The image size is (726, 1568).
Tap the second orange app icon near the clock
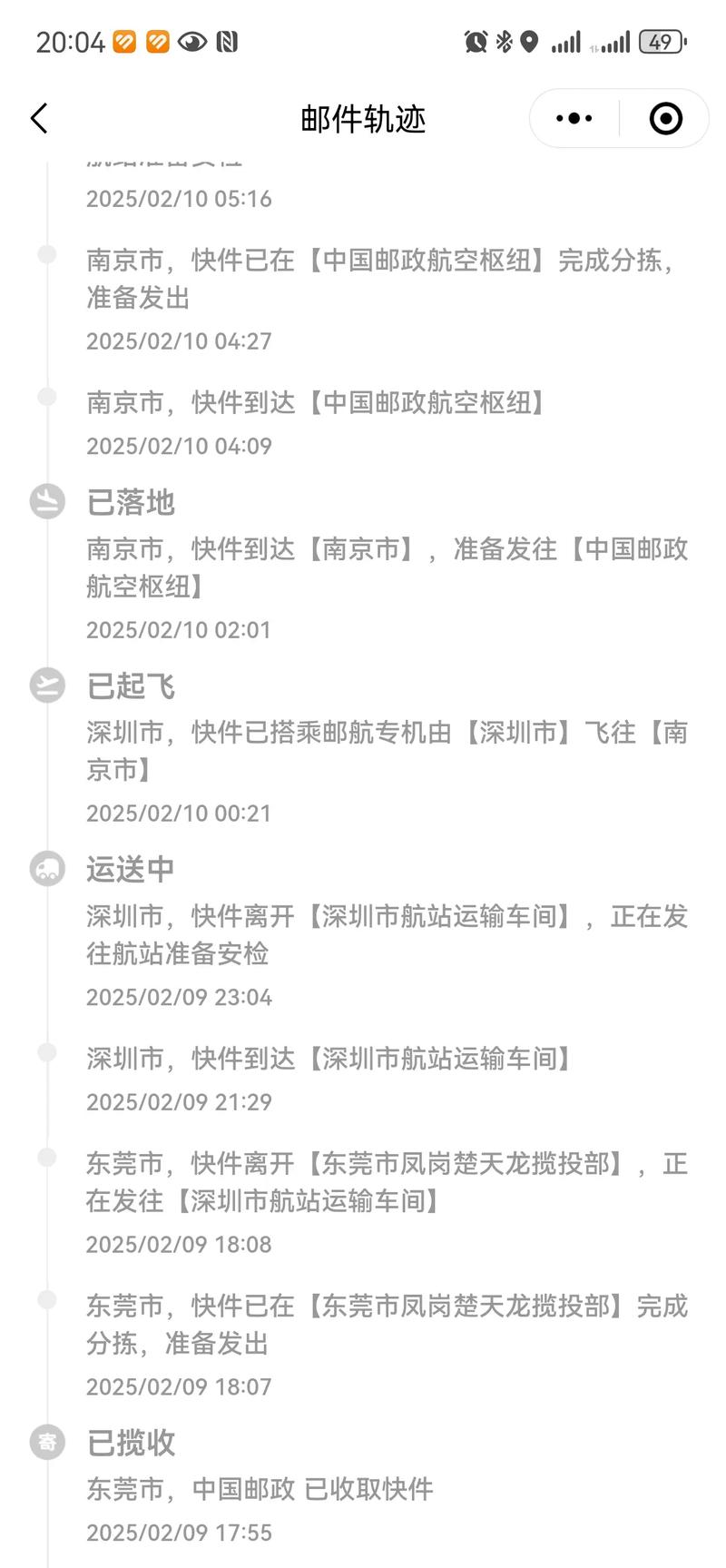coord(156,41)
